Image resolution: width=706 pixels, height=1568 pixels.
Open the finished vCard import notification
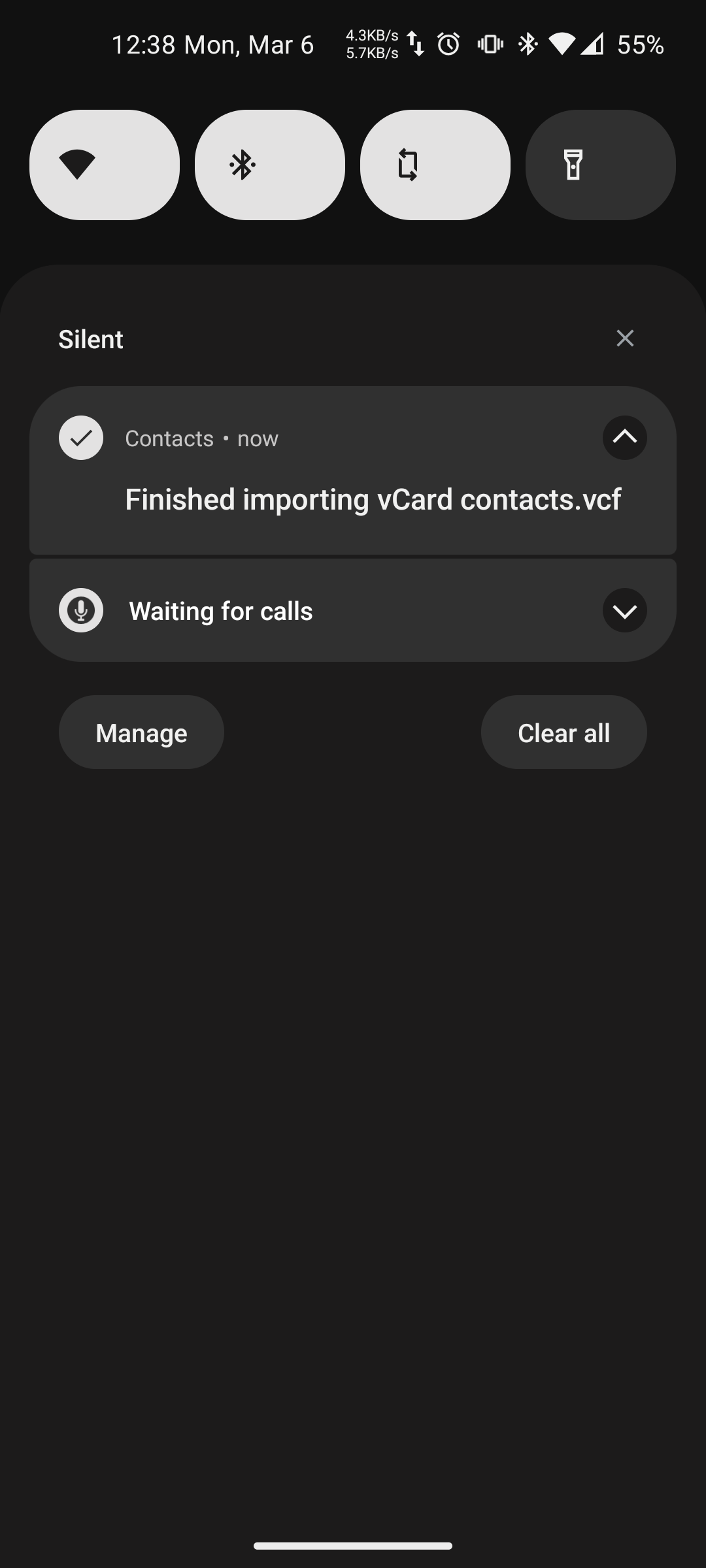pos(373,500)
